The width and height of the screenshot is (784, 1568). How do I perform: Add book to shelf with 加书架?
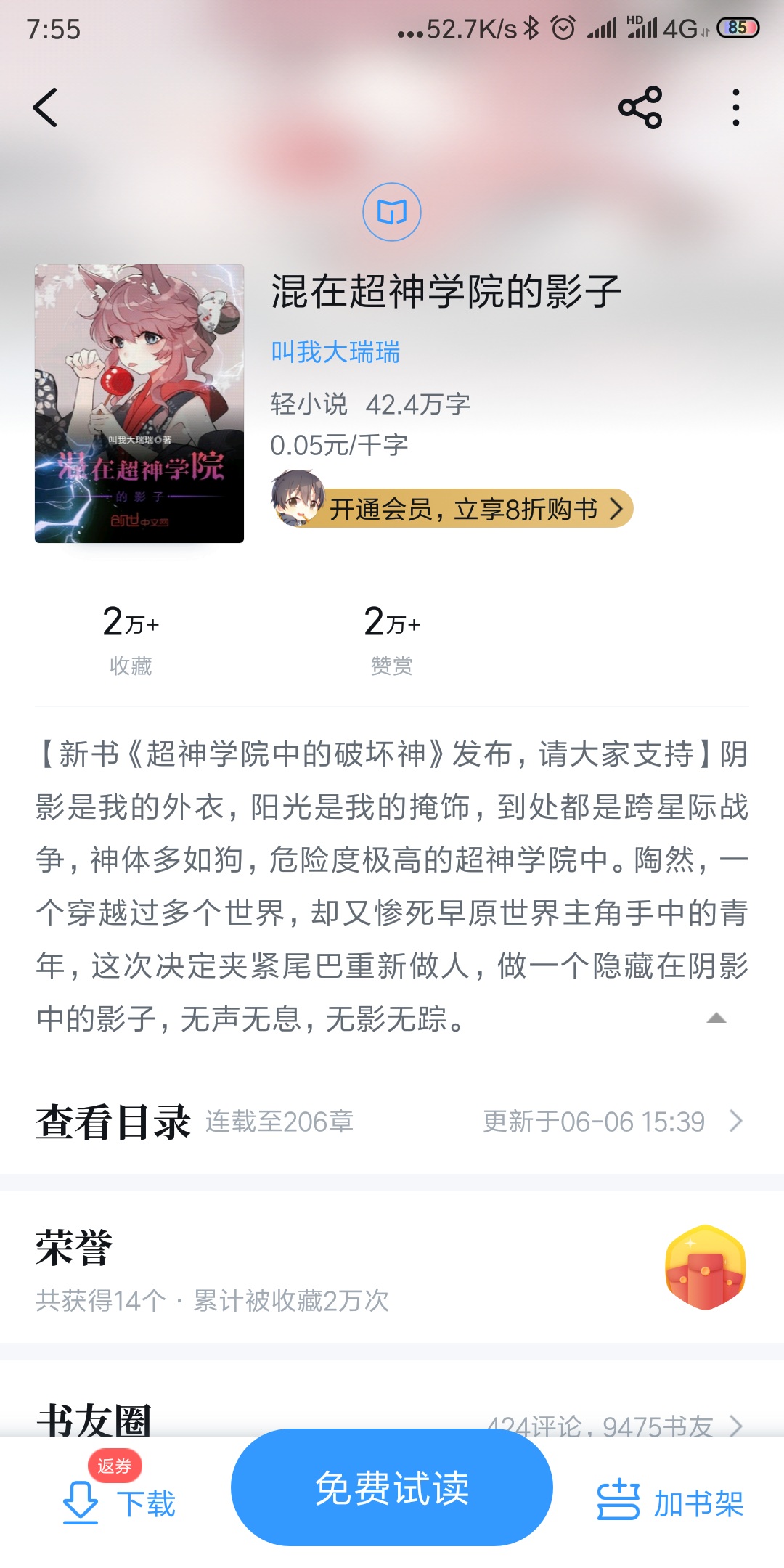(x=670, y=1503)
